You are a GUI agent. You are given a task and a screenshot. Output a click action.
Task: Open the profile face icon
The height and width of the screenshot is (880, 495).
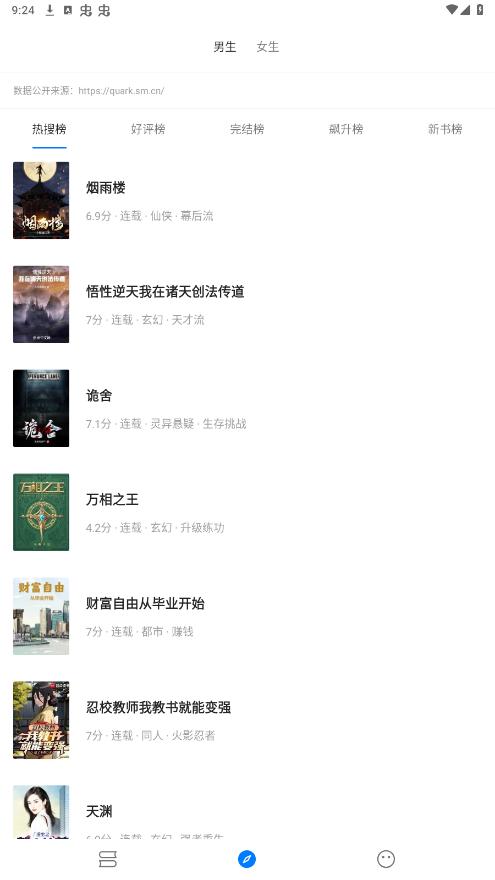click(386, 859)
